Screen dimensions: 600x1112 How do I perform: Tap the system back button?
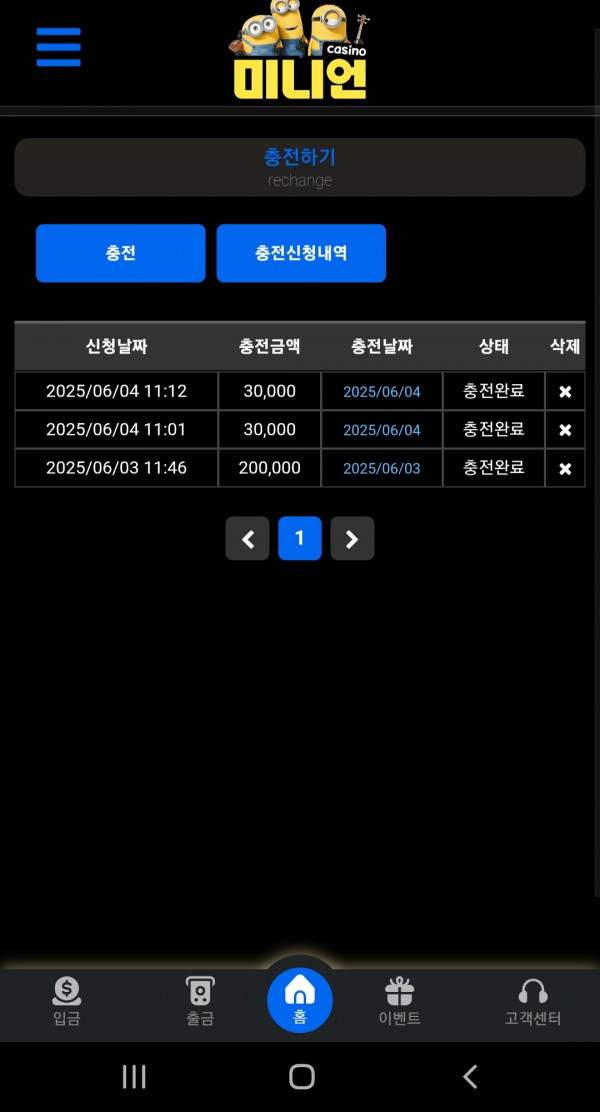pyautogui.click(x=470, y=1077)
